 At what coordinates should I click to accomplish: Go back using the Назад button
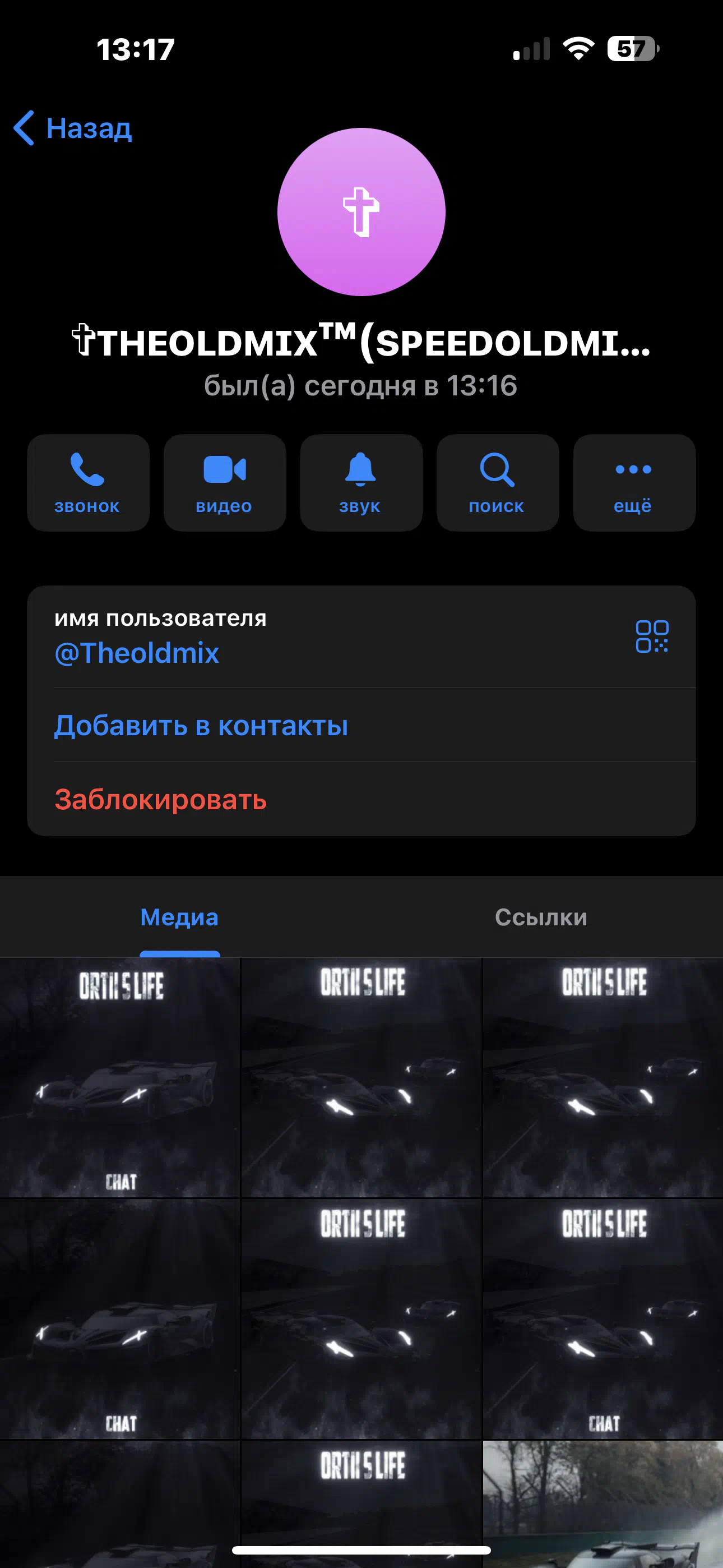tap(72, 128)
